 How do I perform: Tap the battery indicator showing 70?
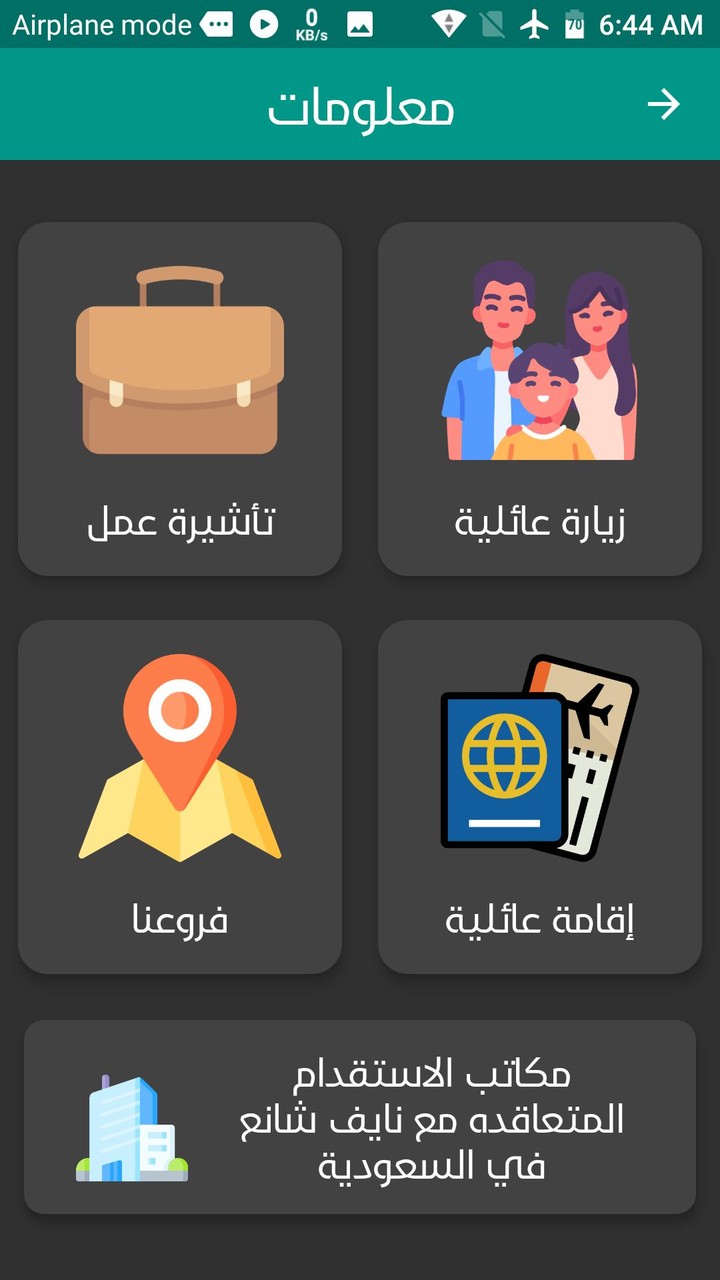[x=575, y=24]
